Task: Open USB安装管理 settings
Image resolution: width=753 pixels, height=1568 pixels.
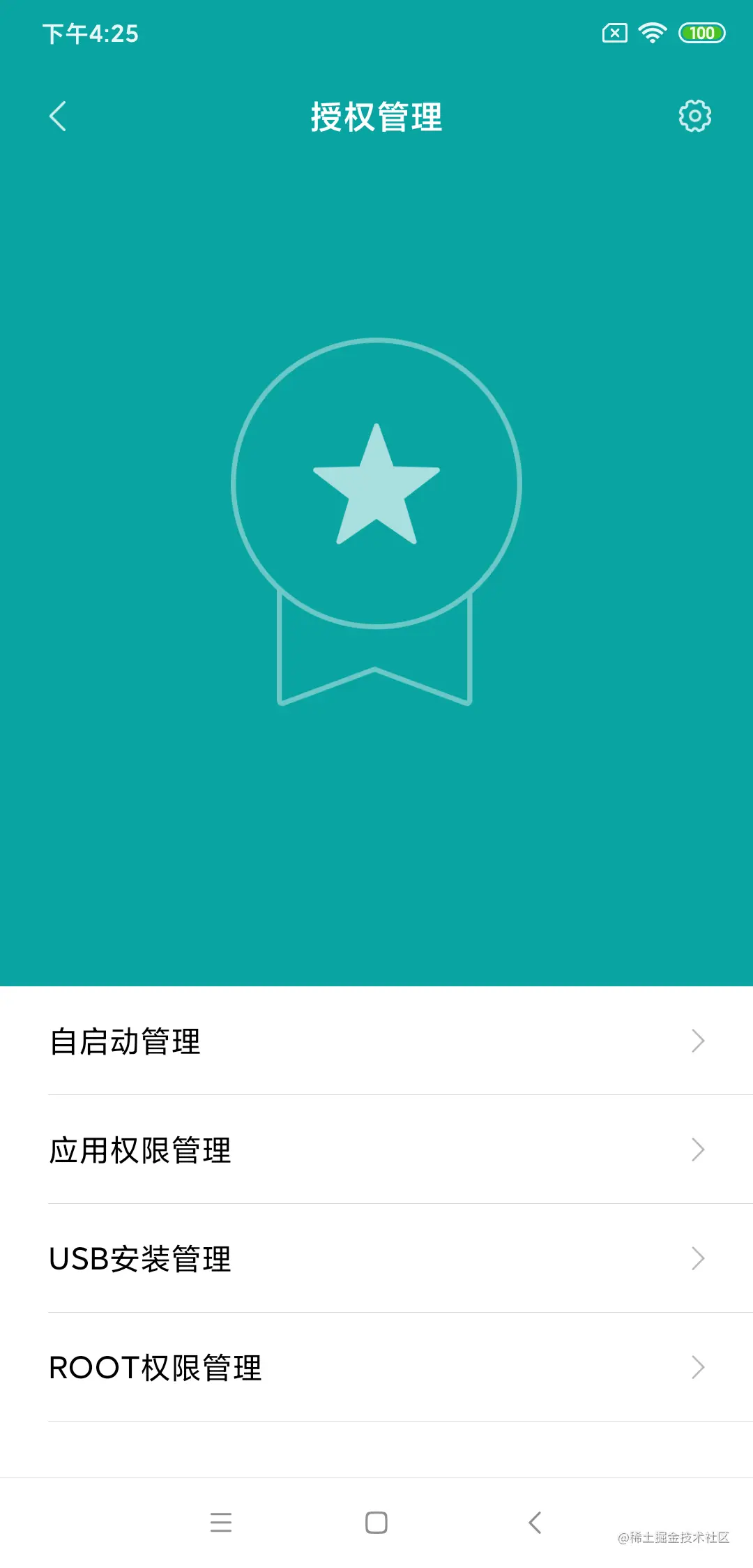Action: pyautogui.click(x=376, y=1258)
